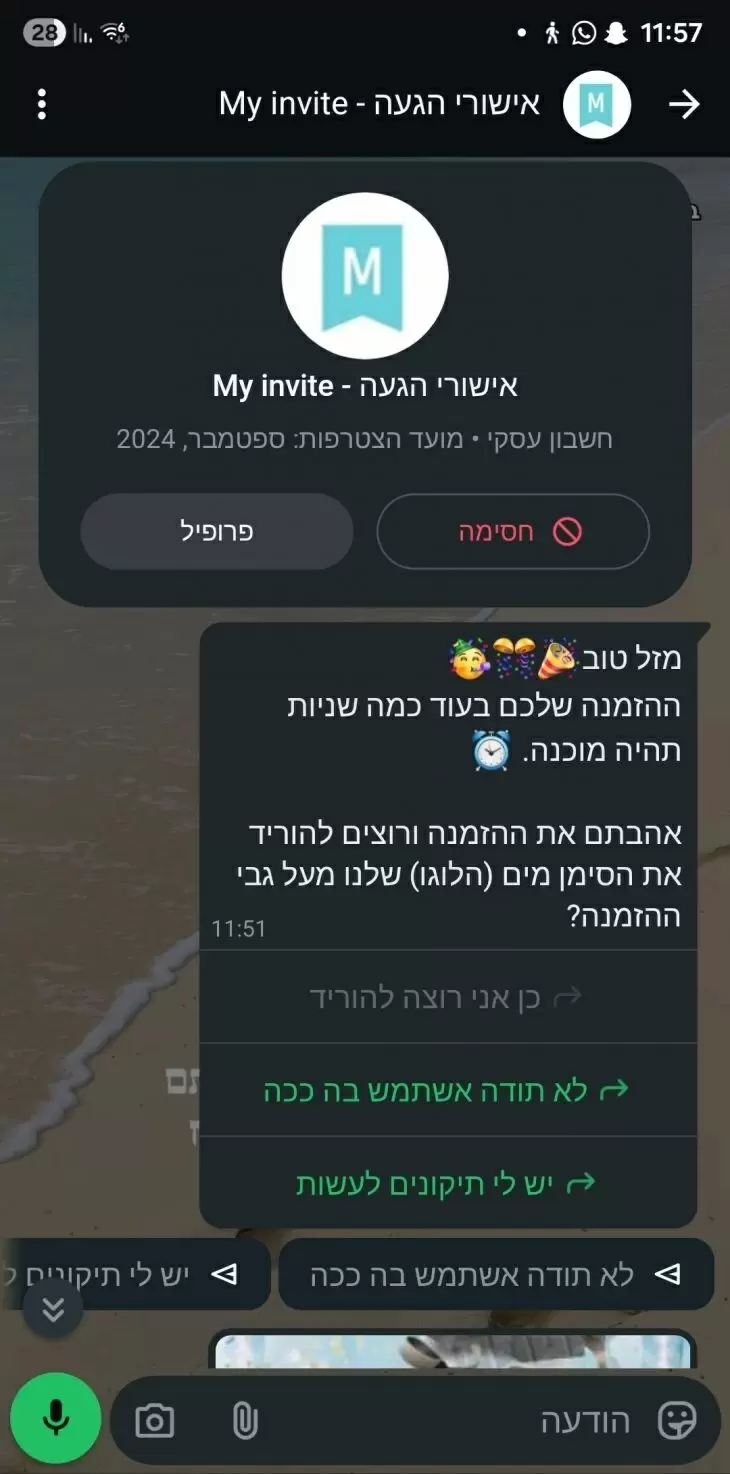Open My invite contact info from header

380,104
